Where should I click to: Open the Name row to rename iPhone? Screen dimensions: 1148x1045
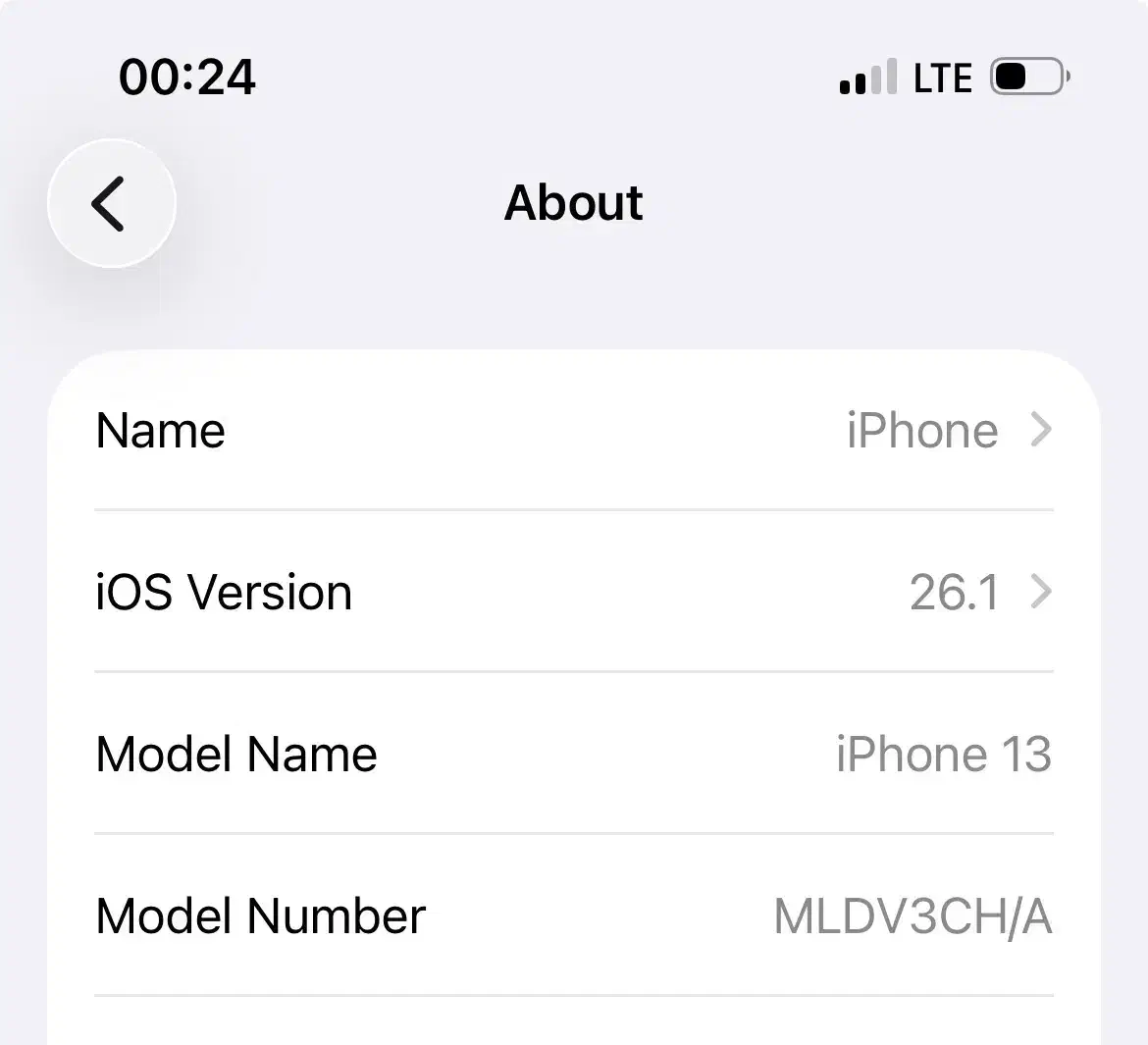(574, 431)
